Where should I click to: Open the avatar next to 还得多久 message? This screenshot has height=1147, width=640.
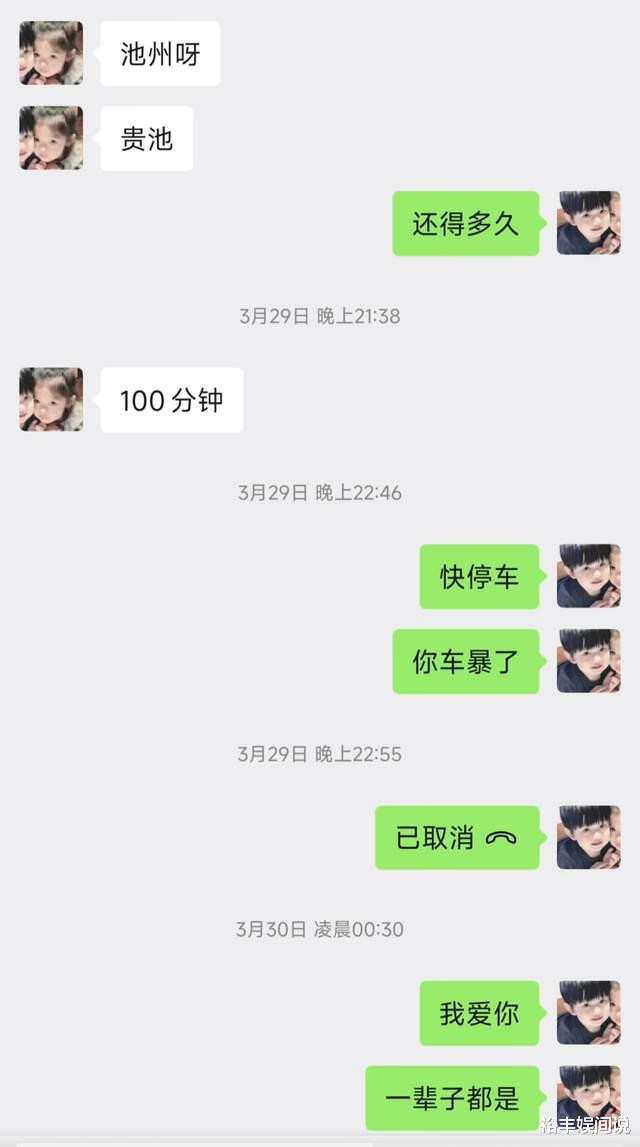(x=589, y=223)
